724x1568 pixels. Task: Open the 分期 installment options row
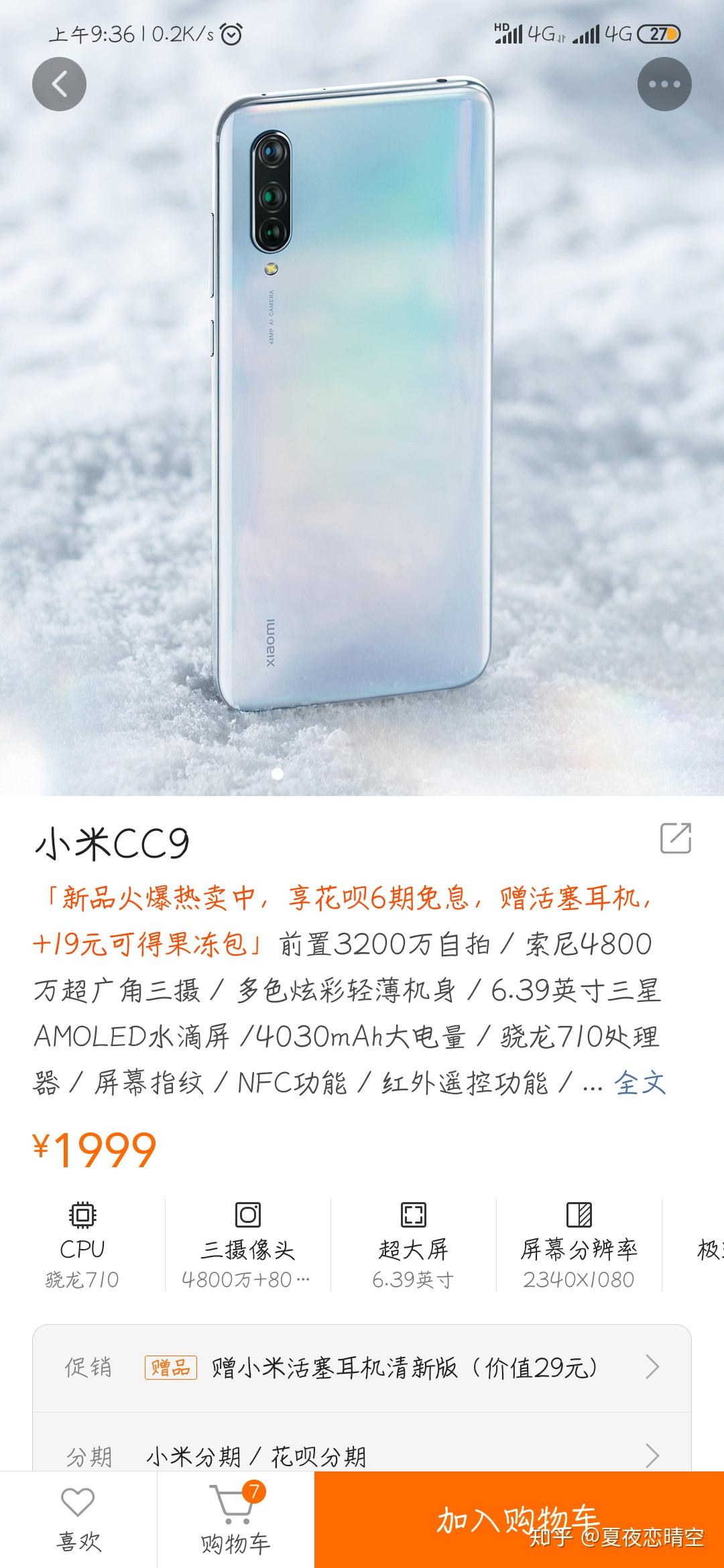pyautogui.click(x=362, y=1455)
